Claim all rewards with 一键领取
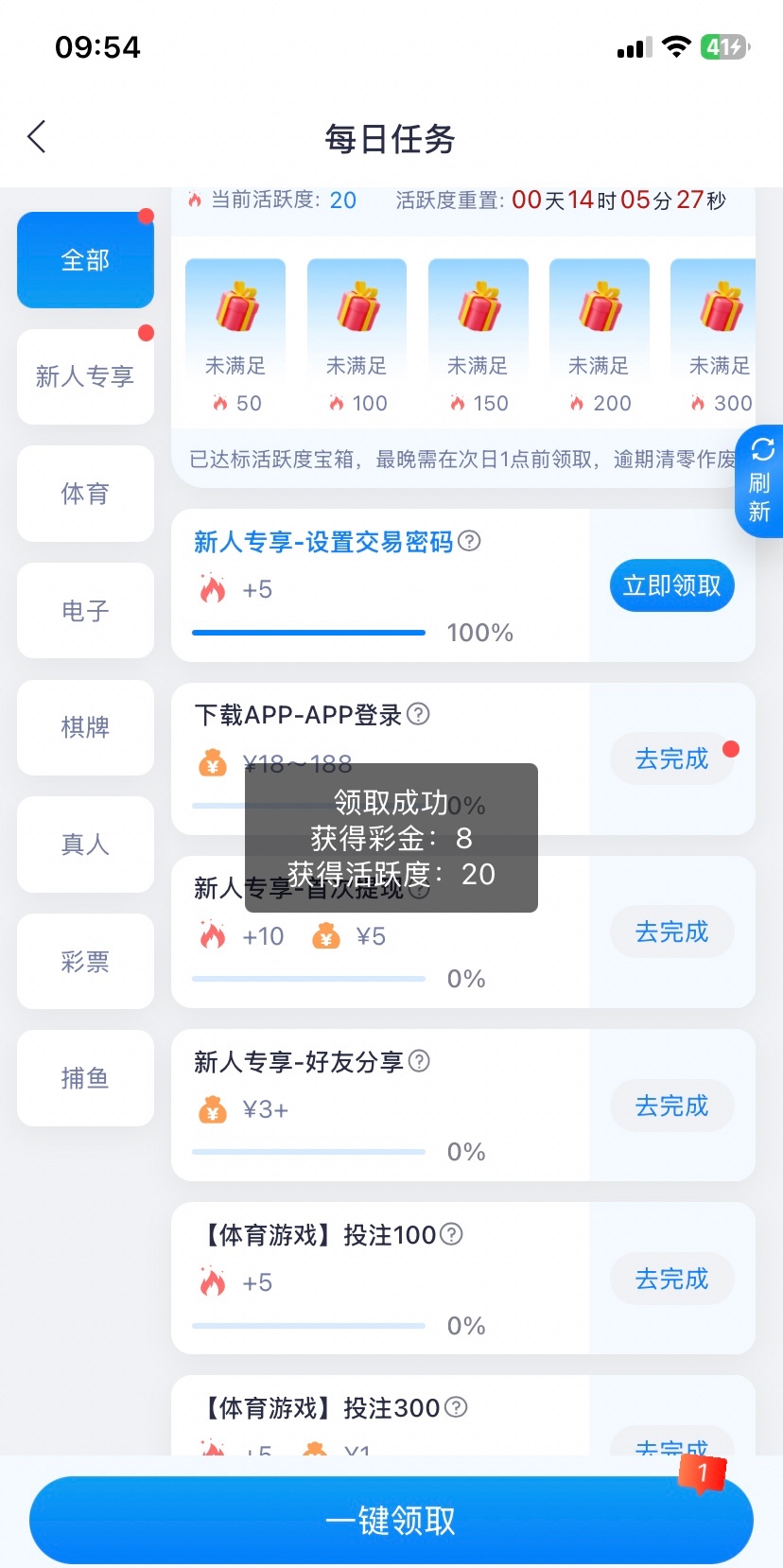This screenshot has height=1568, width=783. [391, 1521]
